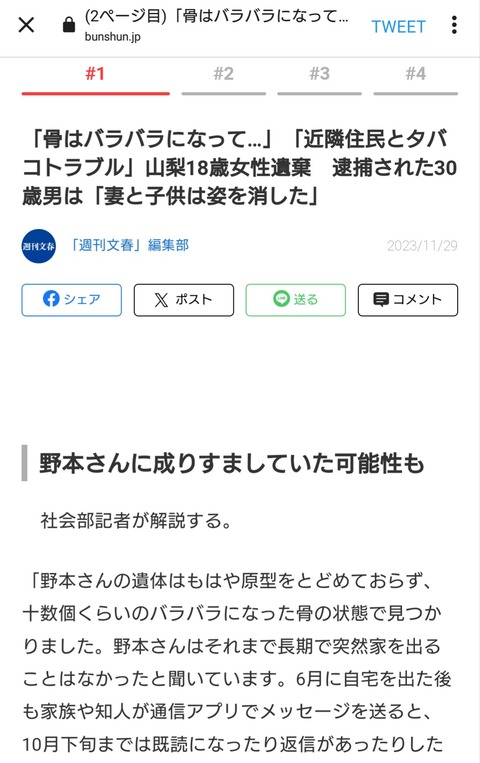Post article to X with ポスト

click(184, 300)
